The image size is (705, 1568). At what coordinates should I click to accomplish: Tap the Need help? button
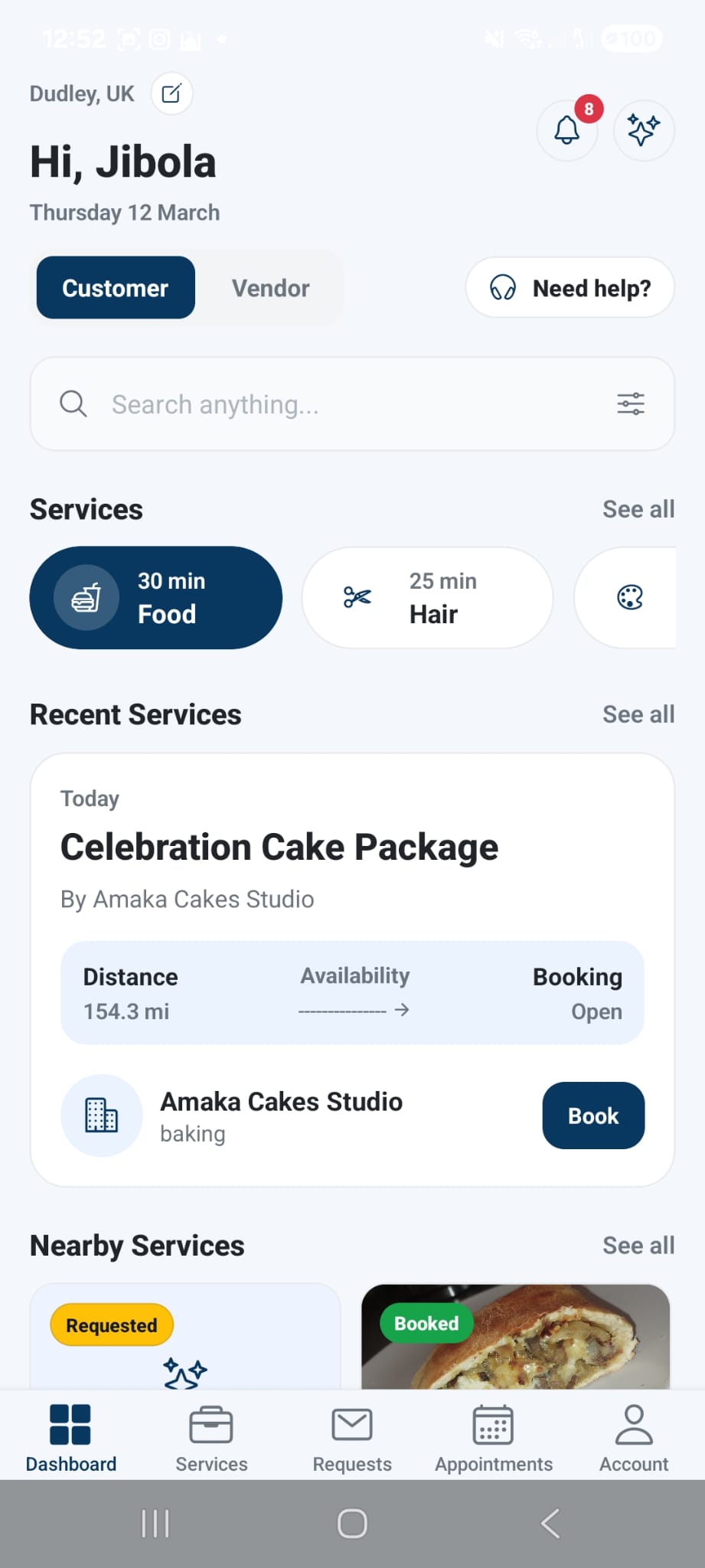point(570,288)
